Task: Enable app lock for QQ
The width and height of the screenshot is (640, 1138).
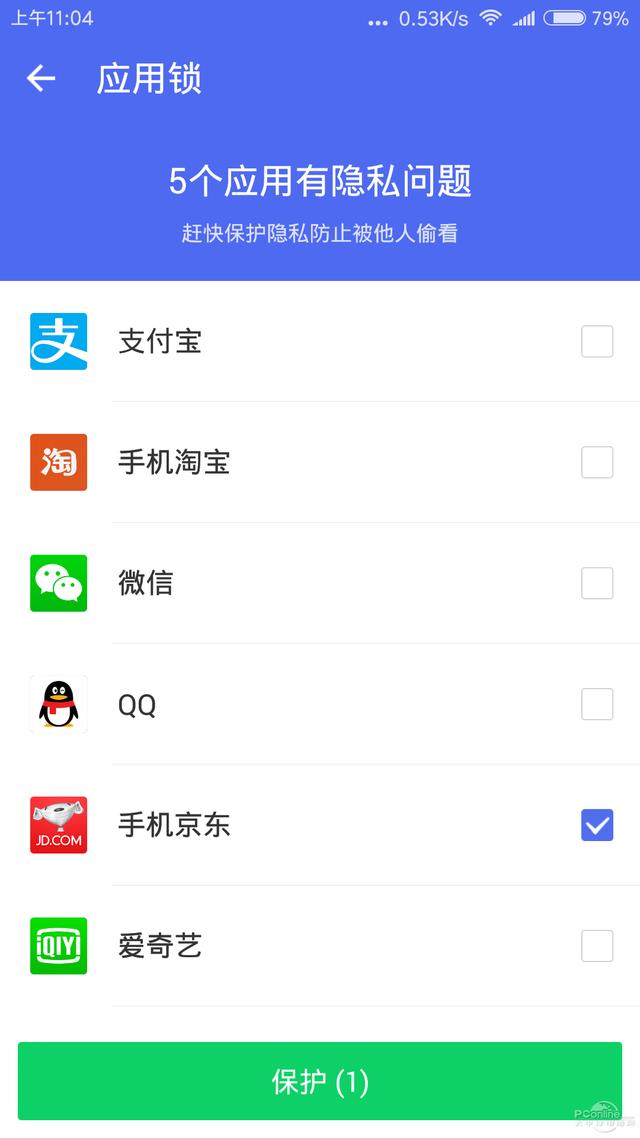Action: click(597, 704)
